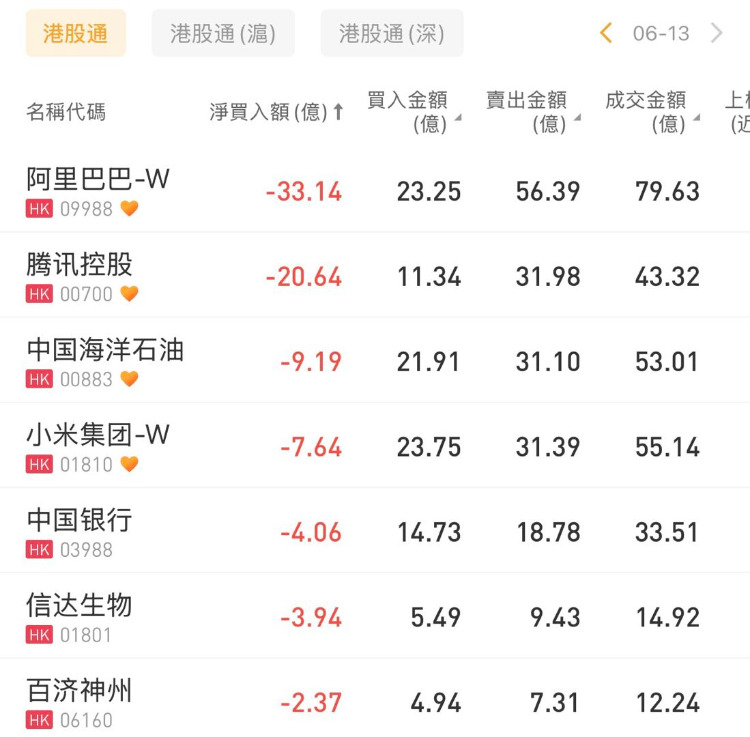View 百济神州 stock row
Viewport: 750px width, 737px height.
[80, 691]
